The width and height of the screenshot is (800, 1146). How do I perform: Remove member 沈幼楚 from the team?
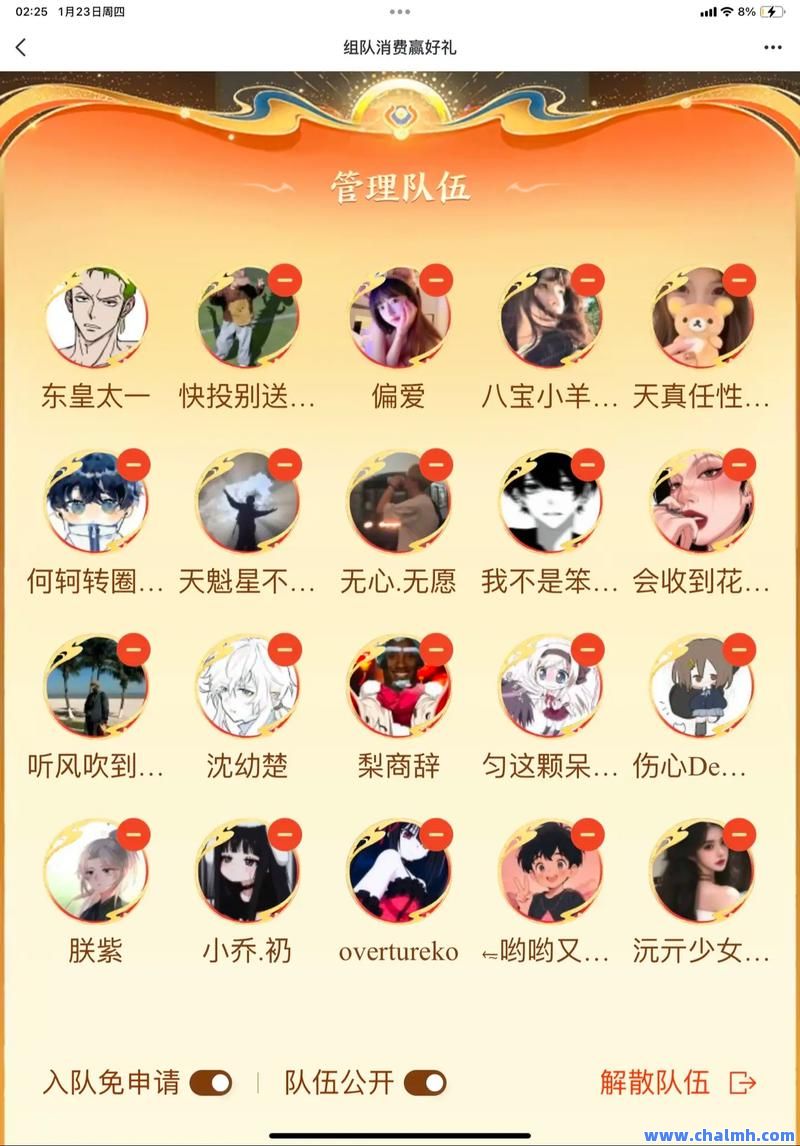(285, 650)
